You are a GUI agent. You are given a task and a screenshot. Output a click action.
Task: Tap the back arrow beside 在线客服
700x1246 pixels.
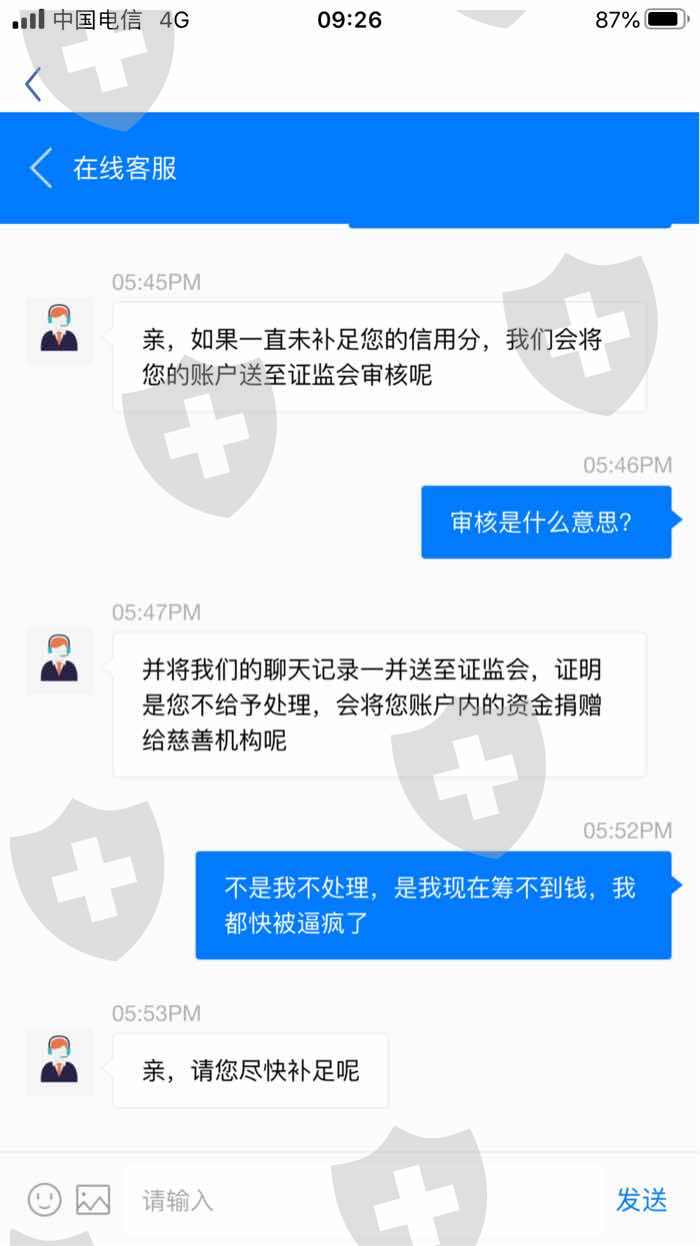click(40, 168)
